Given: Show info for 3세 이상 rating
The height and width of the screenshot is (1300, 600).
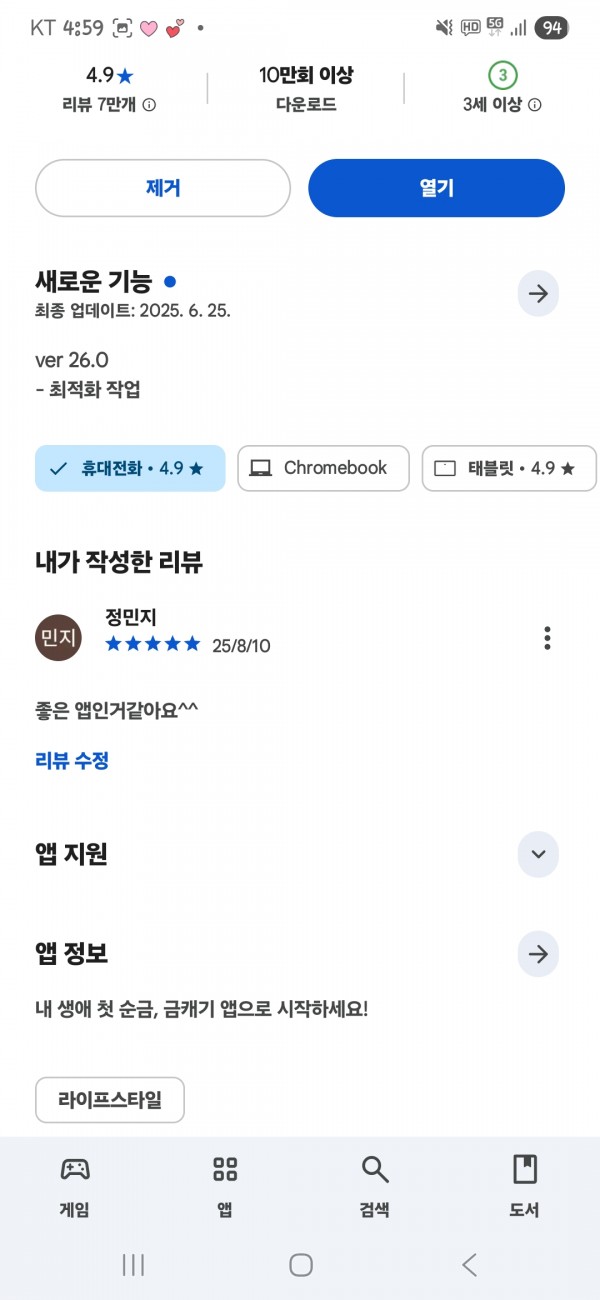Looking at the screenshot, I should tap(535, 104).
